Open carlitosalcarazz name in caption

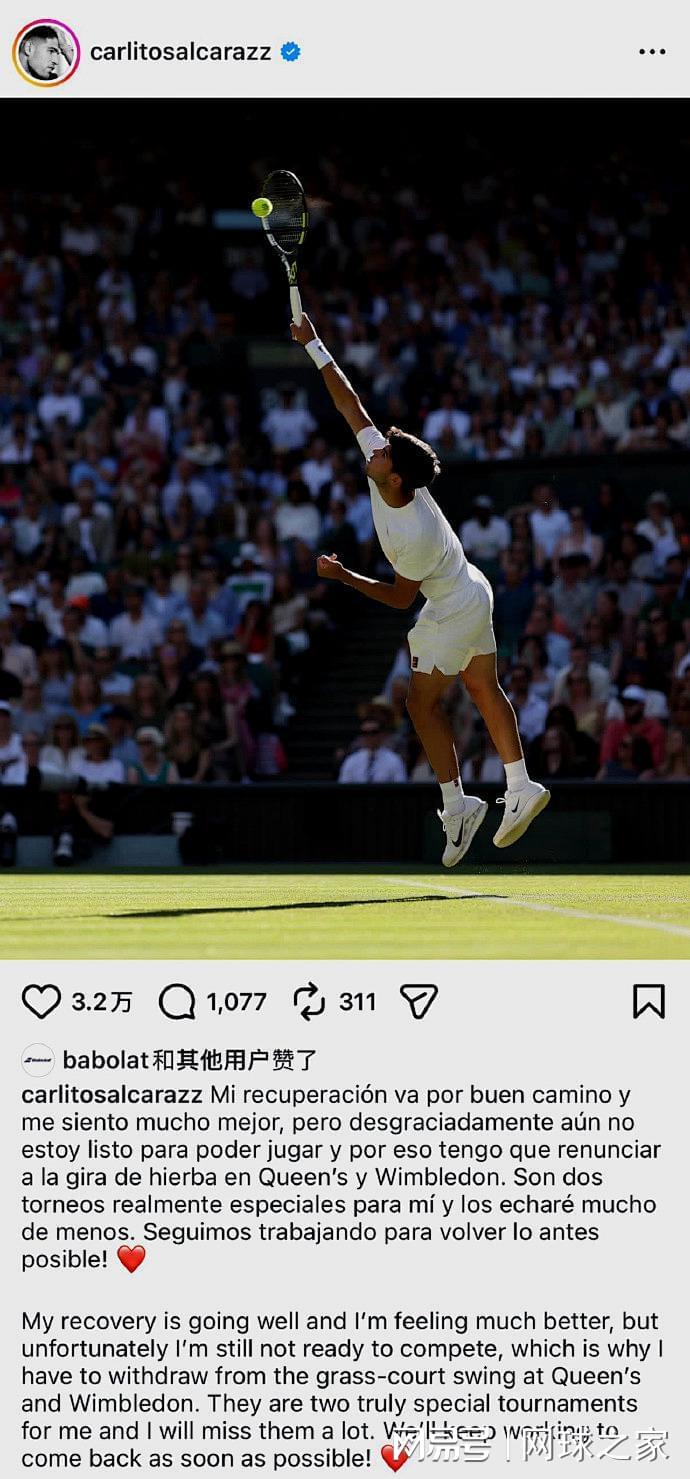(112, 1094)
